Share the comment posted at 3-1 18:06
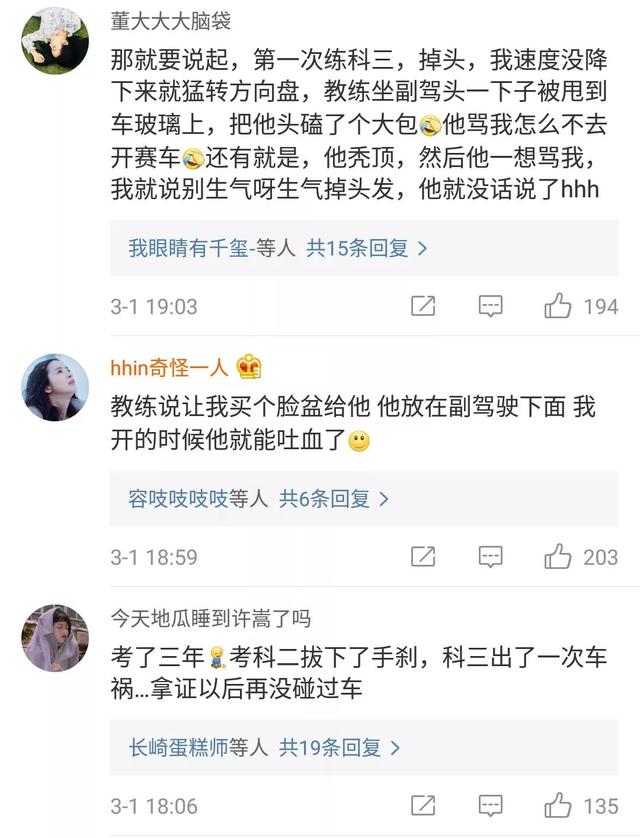This screenshot has width=640, height=838. [423, 805]
